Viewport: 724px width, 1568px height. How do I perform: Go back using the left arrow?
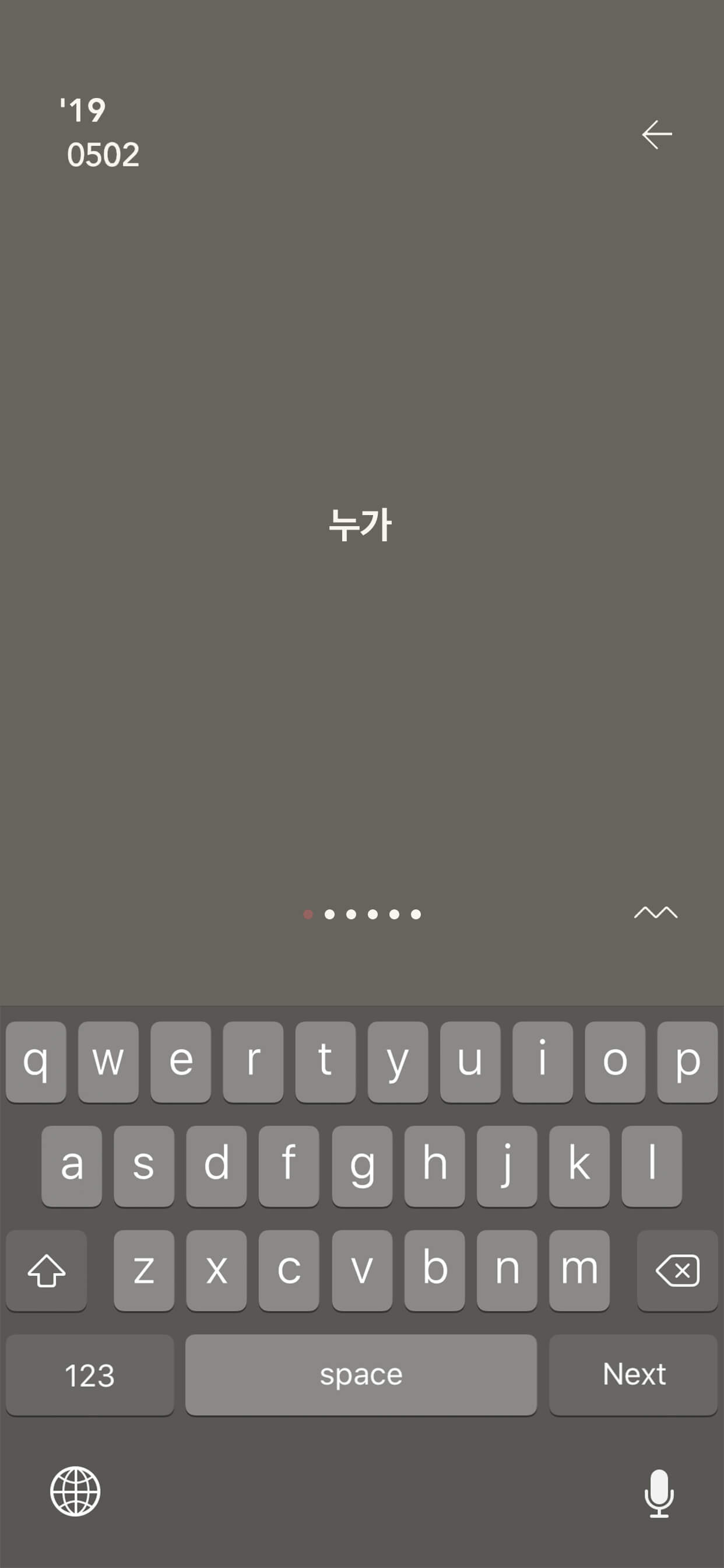pyautogui.click(x=657, y=135)
